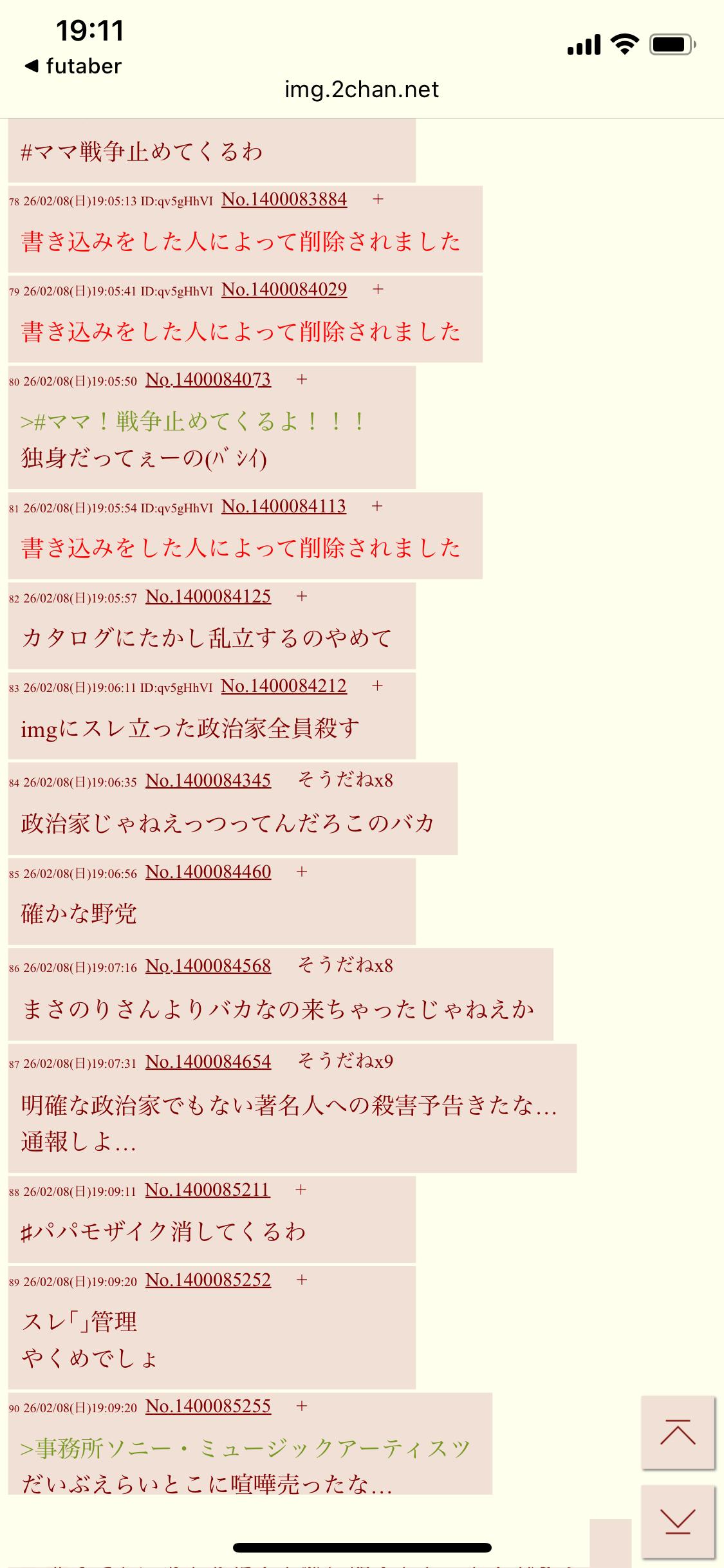Viewport: 724px width, 1568px height.
Task: Tap そうだねx9 on post No.1400084654
Action: click(345, 1061)
